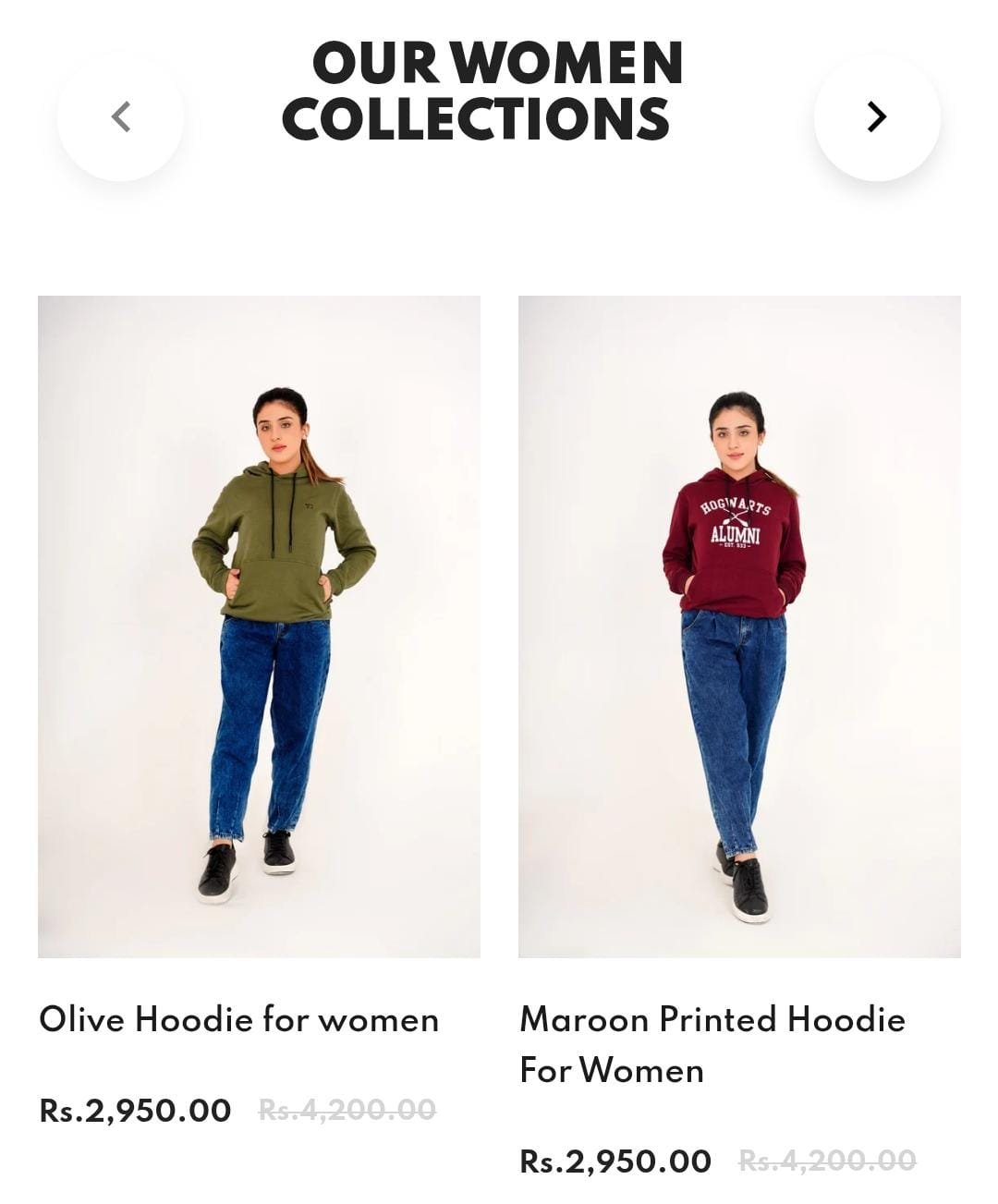This screenshot has height=1204, width=998.
Task: Tap the Olive Hoodie for women title
Action: [239, 1020]
